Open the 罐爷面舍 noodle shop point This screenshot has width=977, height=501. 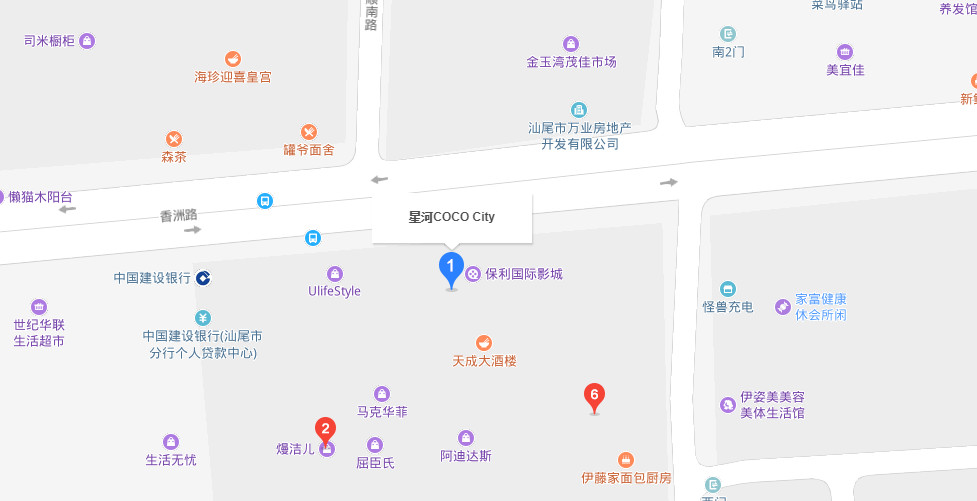pyautogui.click(x=309, y=132)
